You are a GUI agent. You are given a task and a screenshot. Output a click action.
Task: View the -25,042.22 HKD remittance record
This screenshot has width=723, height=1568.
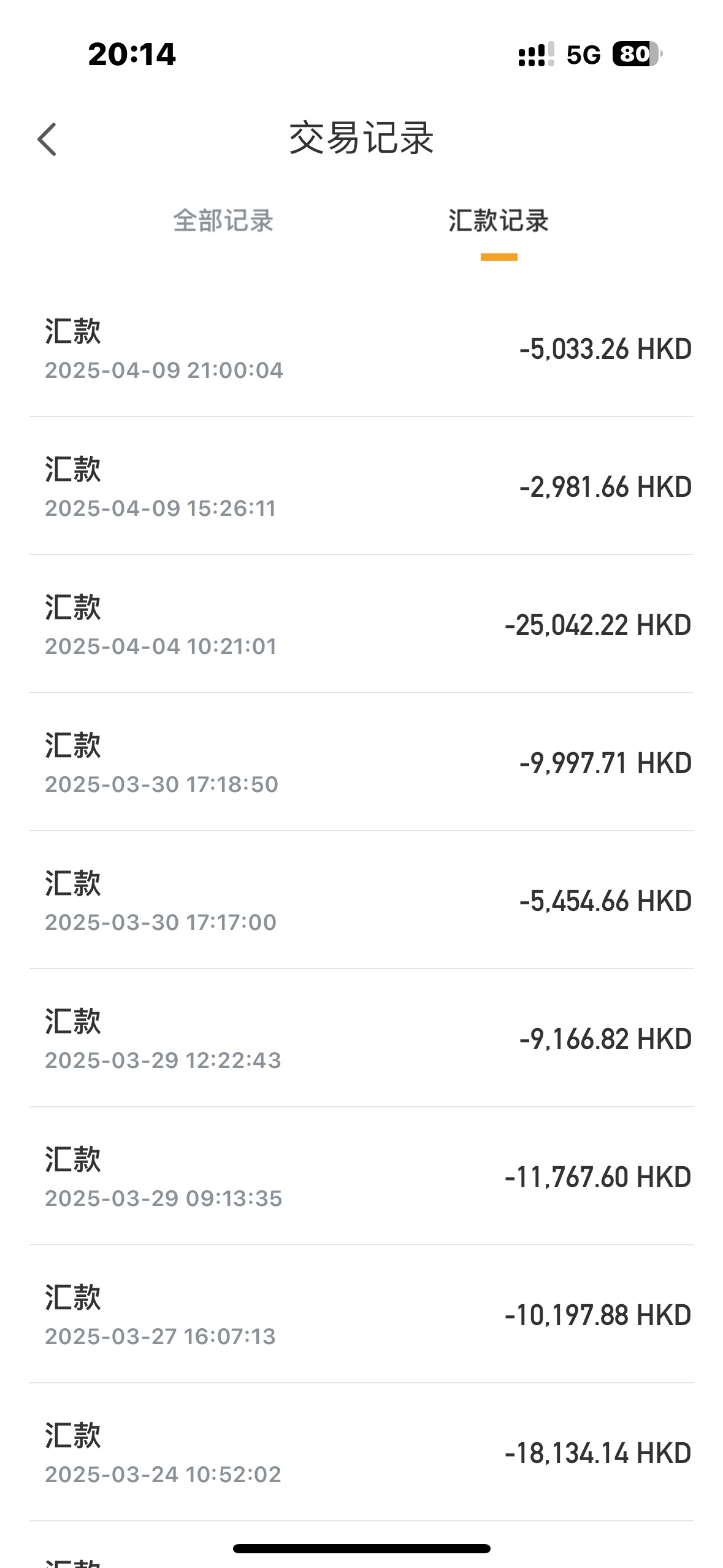(x=361, y=625)
